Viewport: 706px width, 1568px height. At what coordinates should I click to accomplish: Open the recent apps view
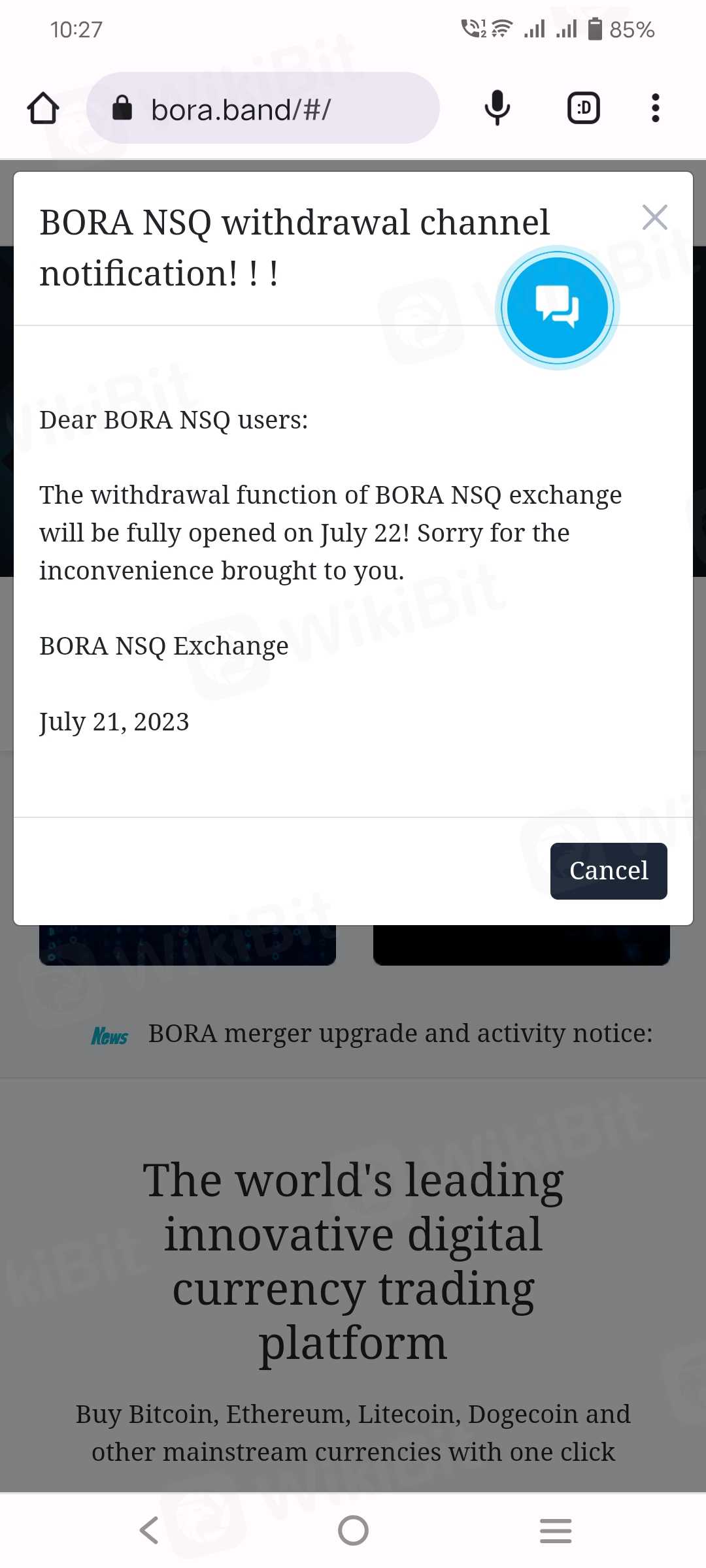[556, 1530]
